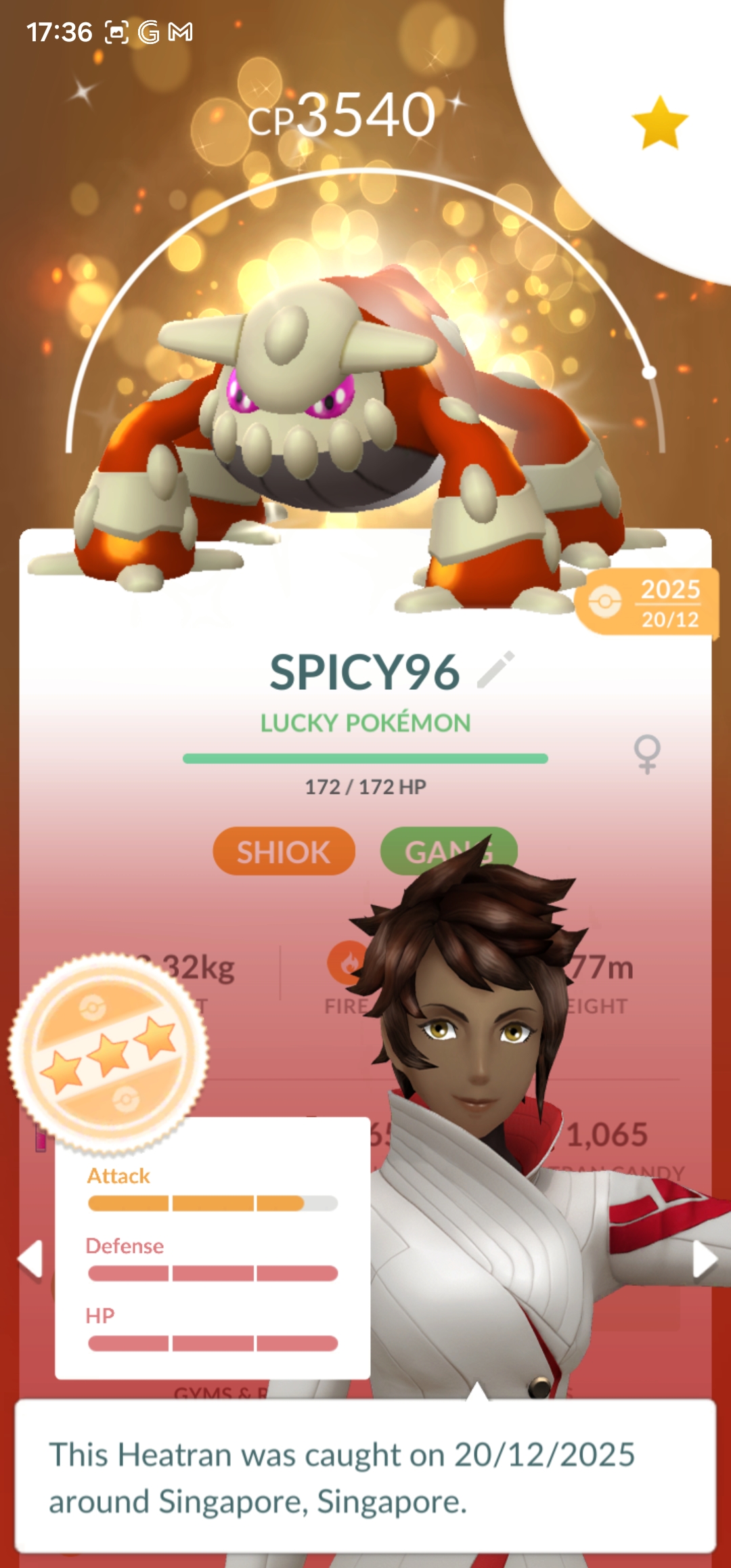Toggle the favorite star for this Pokémon

659,123
